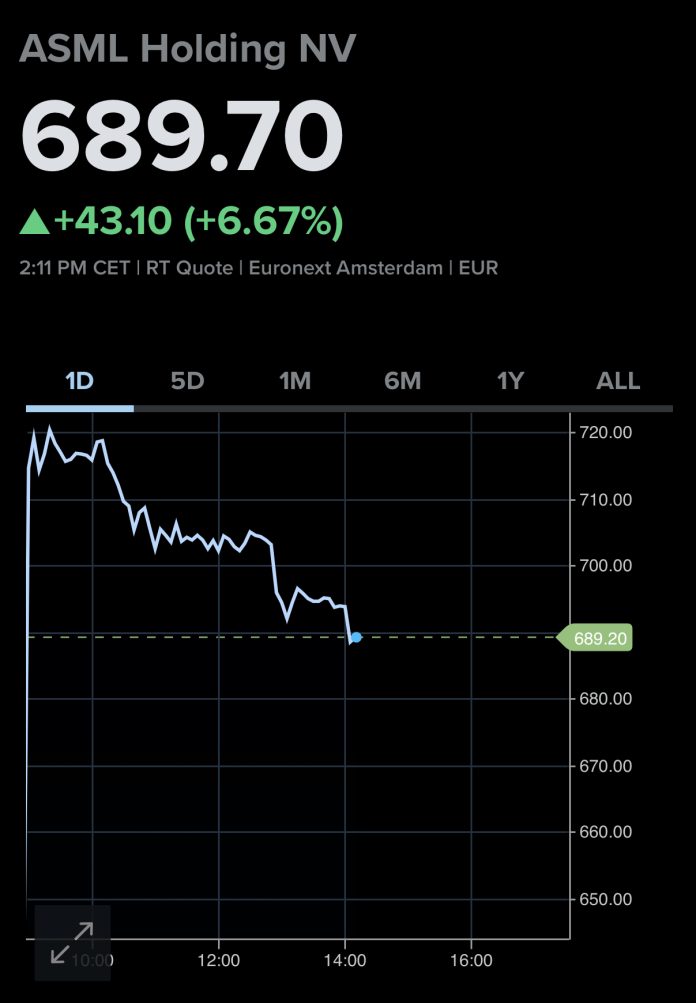Switch chart to 6M range
This screenshot has height=1003, width=696.
point(402,381)
